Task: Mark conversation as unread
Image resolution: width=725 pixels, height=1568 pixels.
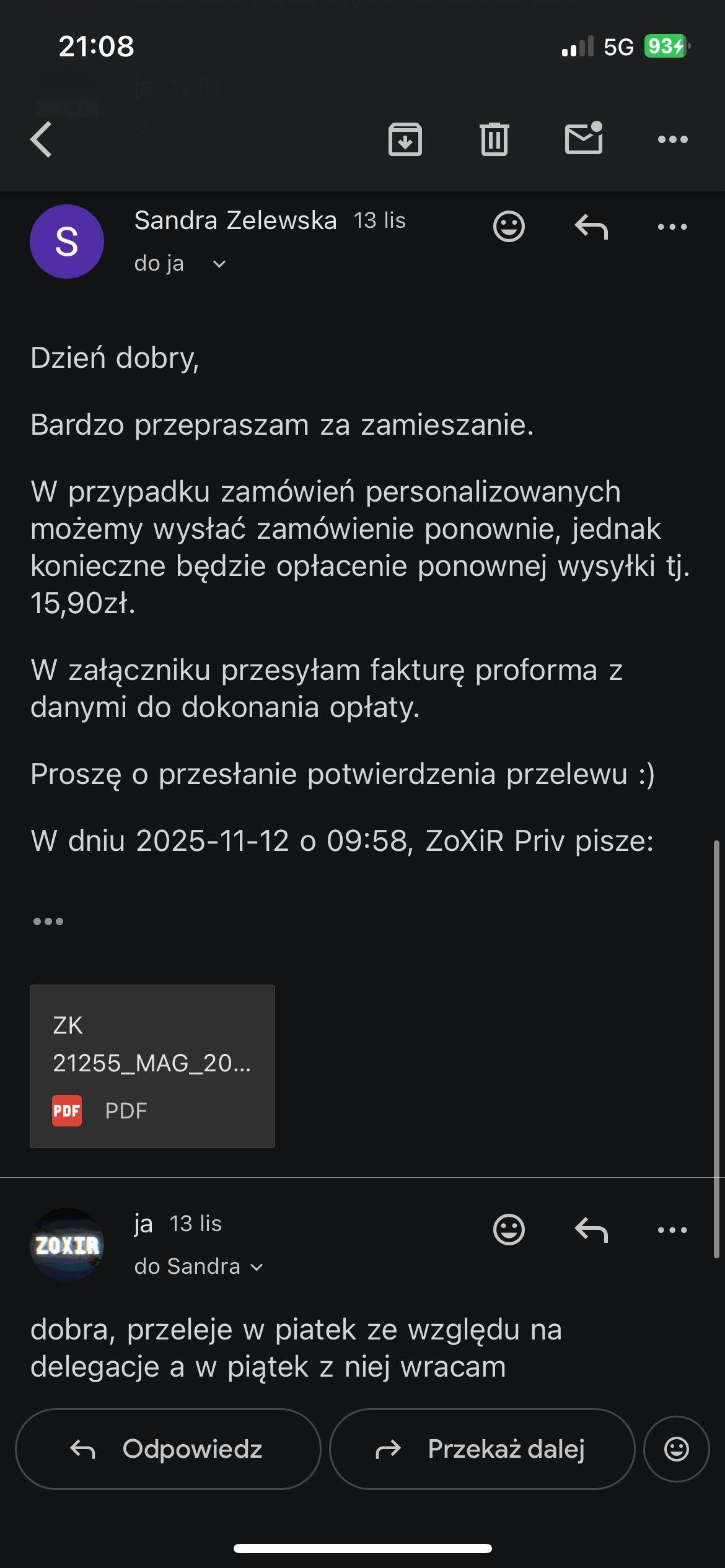Action: pyautogui.click(x=584, y=138)
